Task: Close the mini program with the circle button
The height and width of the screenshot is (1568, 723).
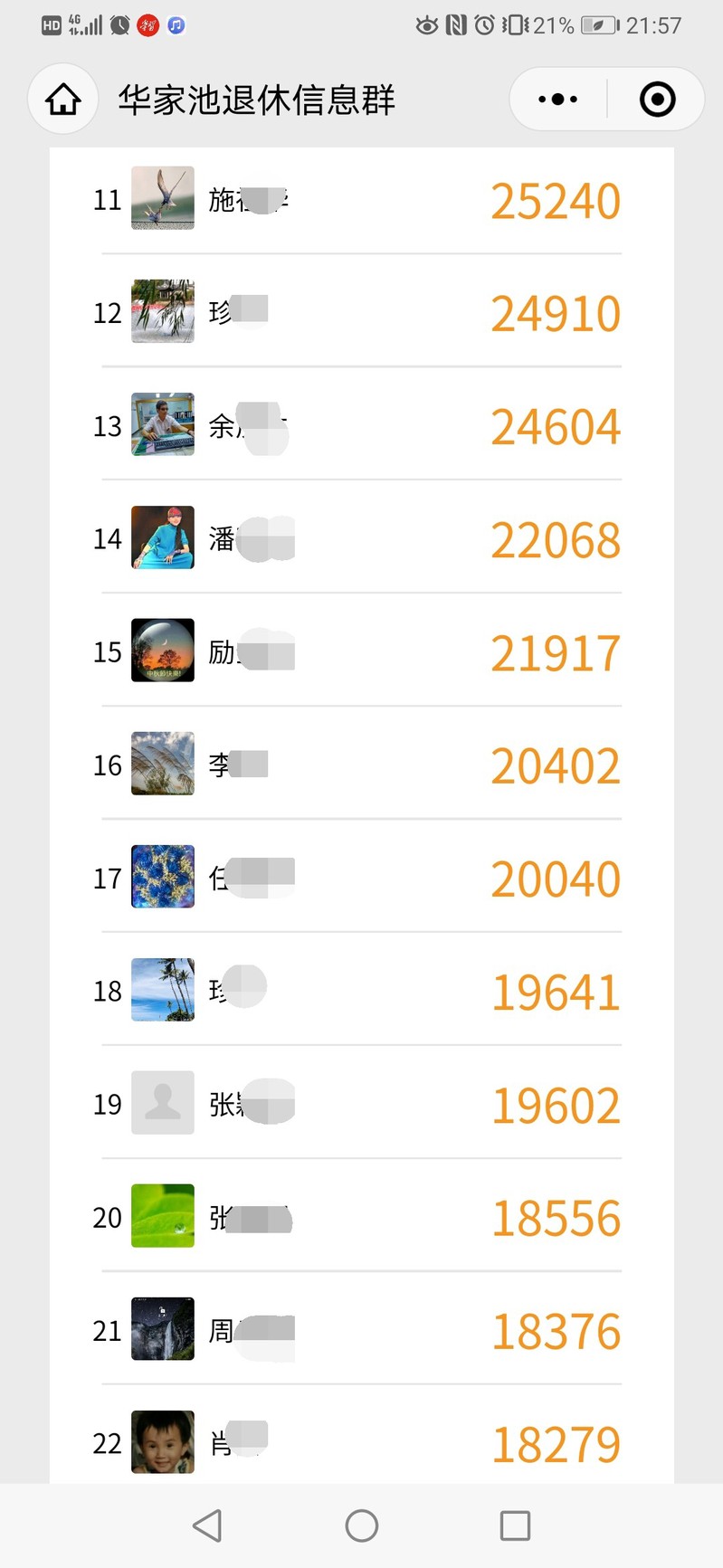Action: coord(657,100)
